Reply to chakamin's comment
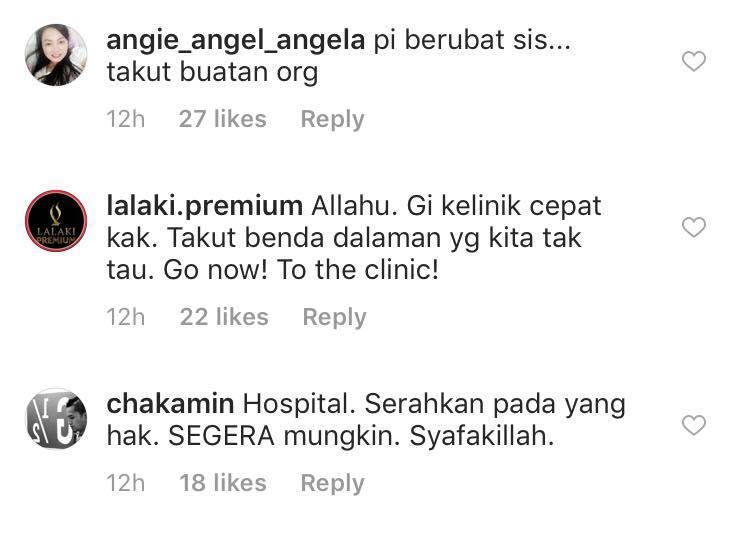750x540 pixels. [x=332, y=483]
